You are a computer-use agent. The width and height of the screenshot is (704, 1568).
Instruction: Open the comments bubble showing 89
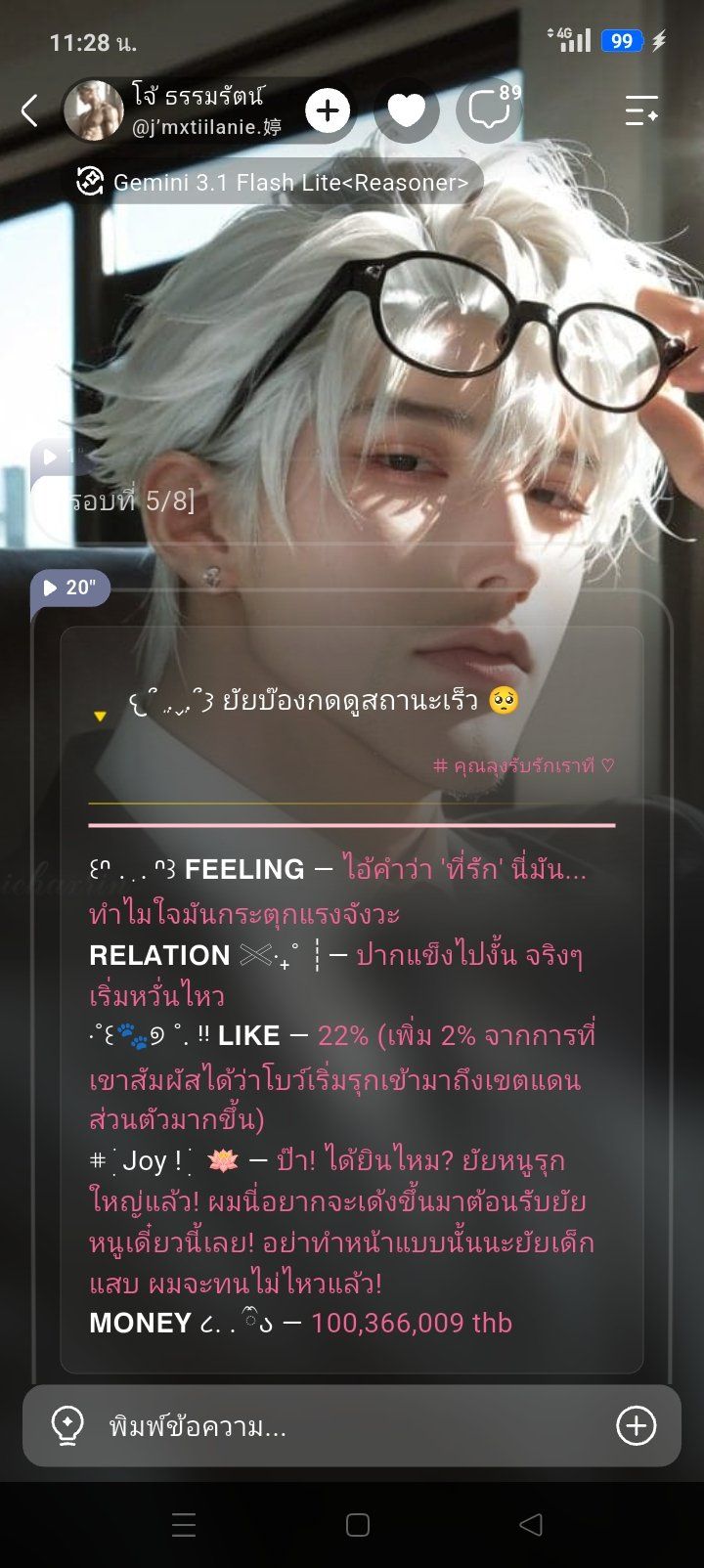point(491,110)
